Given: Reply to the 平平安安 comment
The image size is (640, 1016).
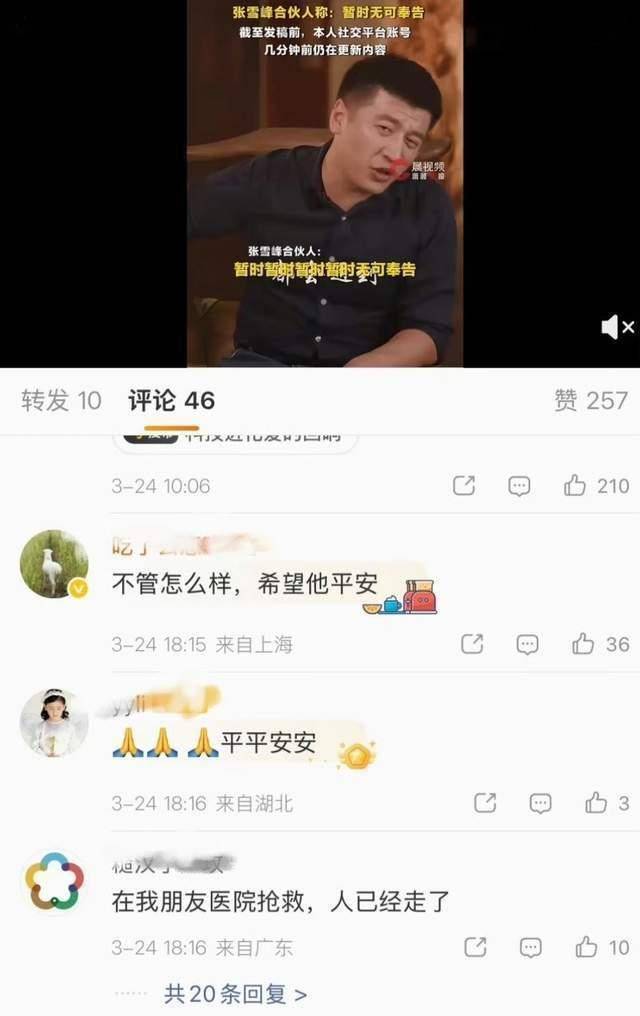Looking at the screenshot, I should (x=540, y=803).
